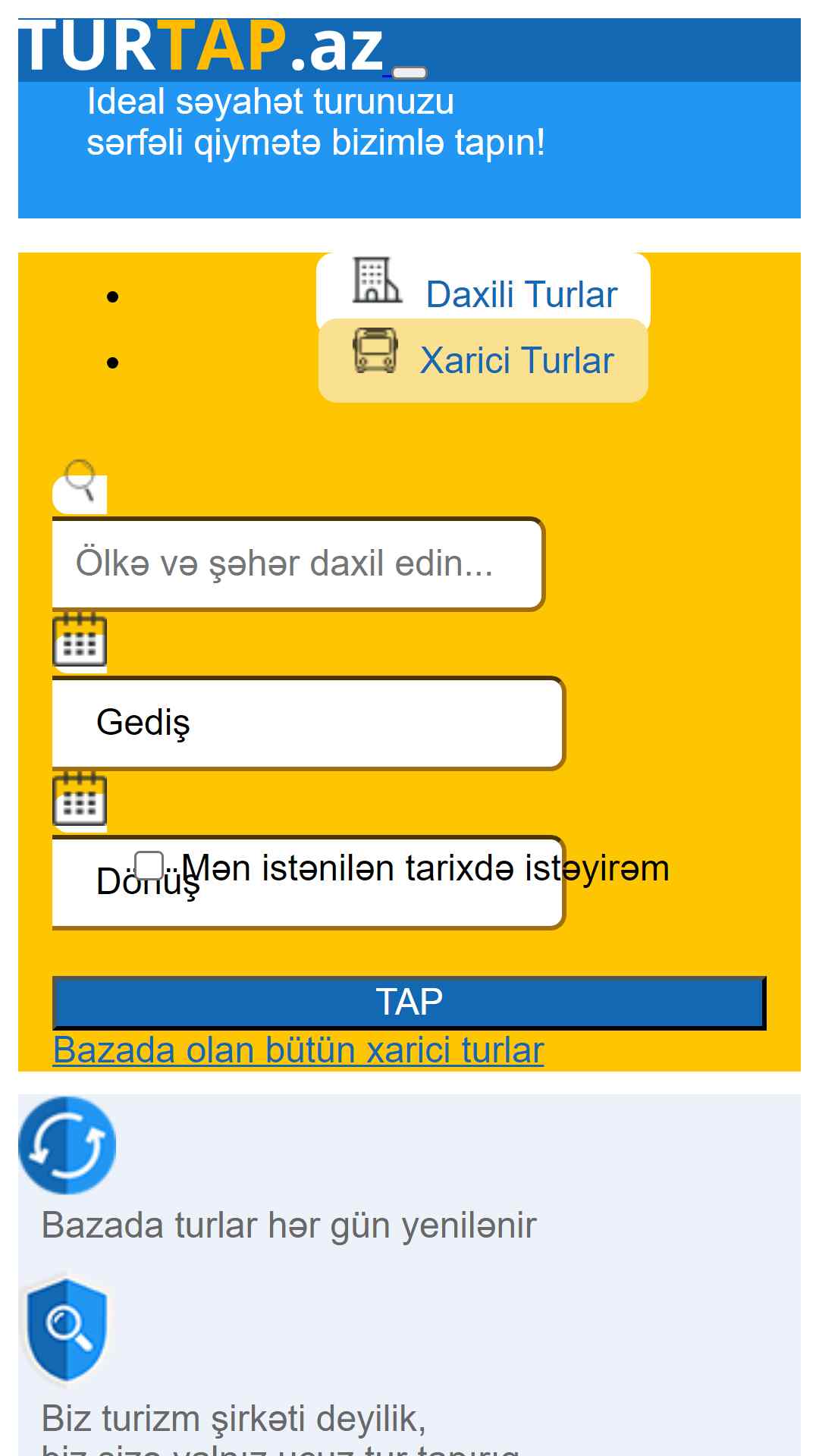Focus the country and city search field
Screen dimensions: 819x1456
pos(298,564)
